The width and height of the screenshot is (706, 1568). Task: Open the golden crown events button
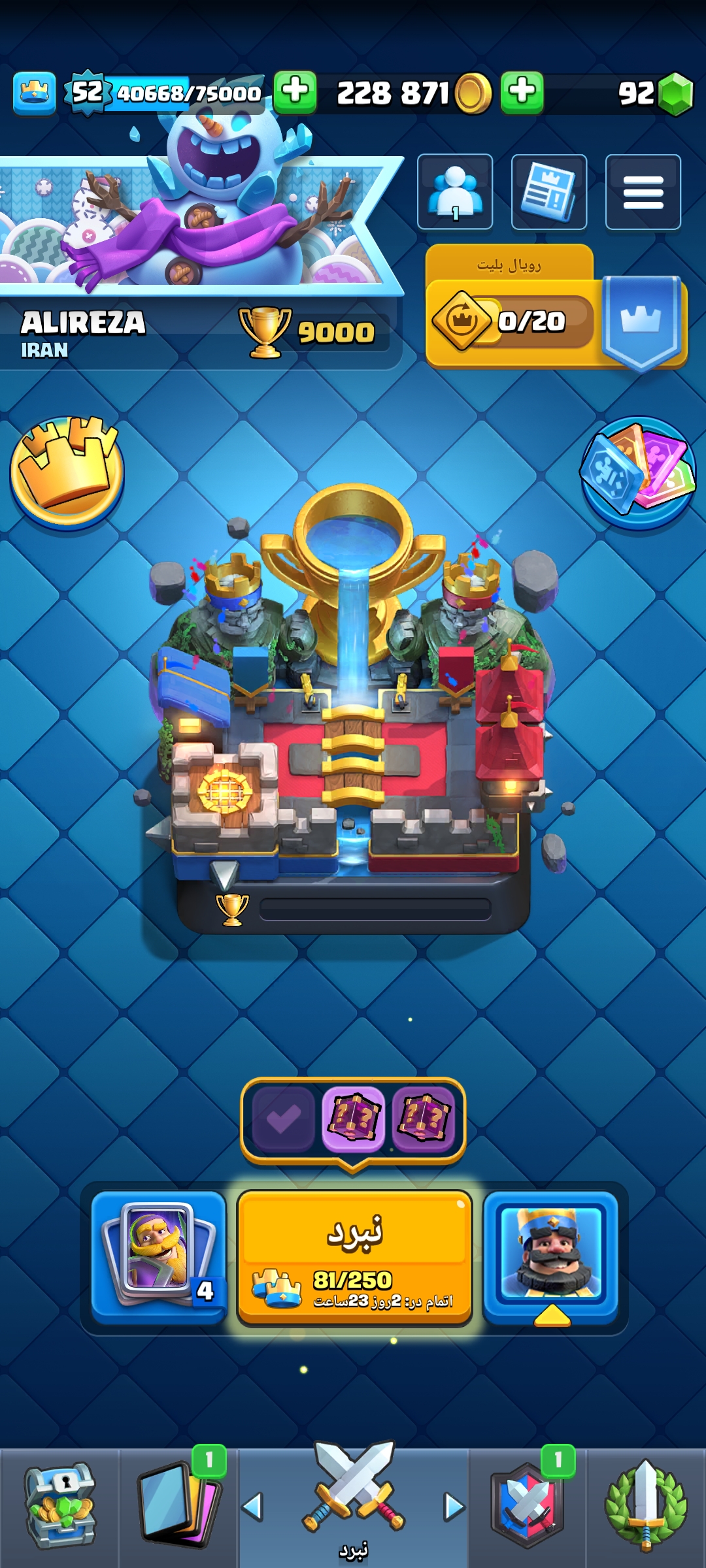coord(67,472)
